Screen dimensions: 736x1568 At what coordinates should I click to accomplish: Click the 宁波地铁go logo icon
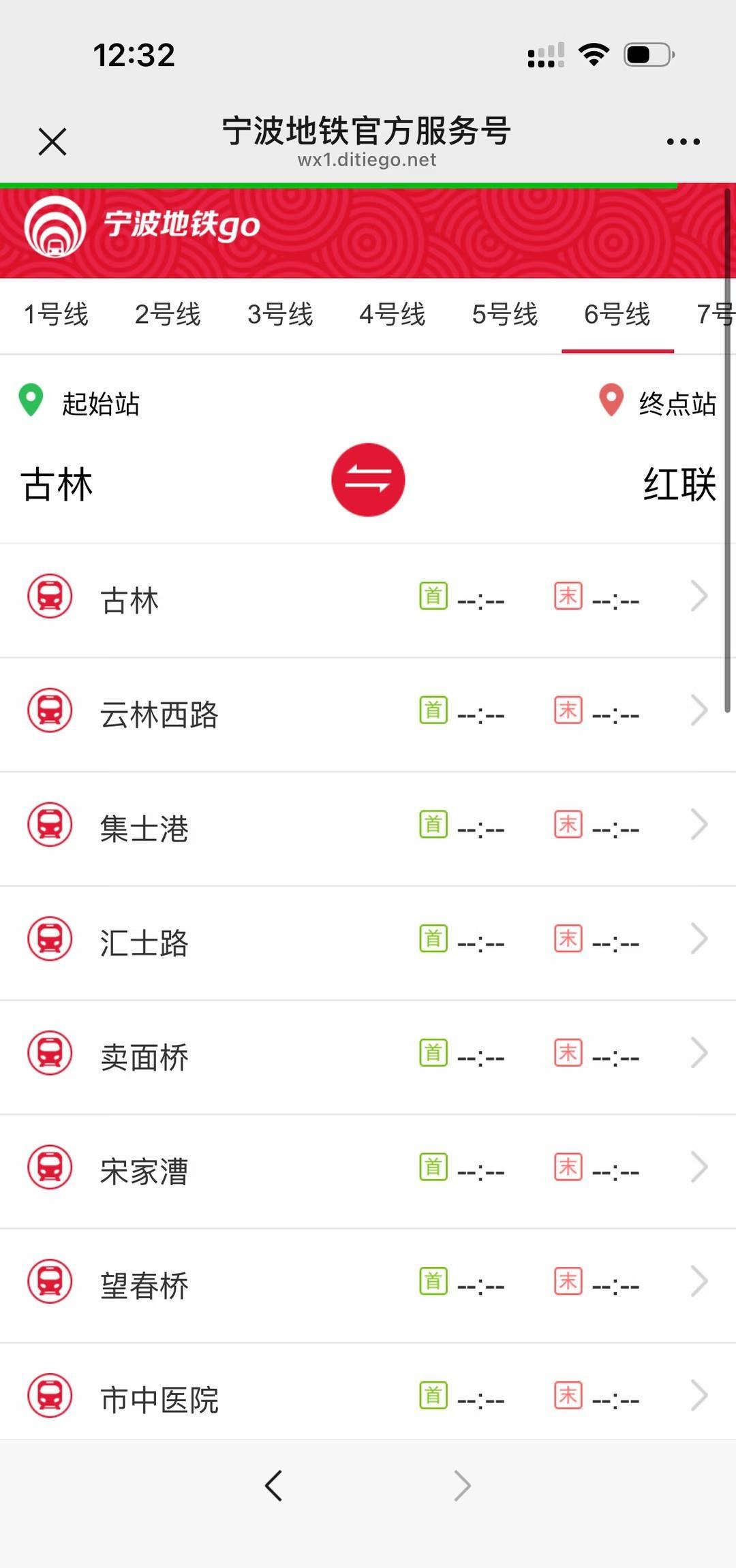click(x=55, y=230)
